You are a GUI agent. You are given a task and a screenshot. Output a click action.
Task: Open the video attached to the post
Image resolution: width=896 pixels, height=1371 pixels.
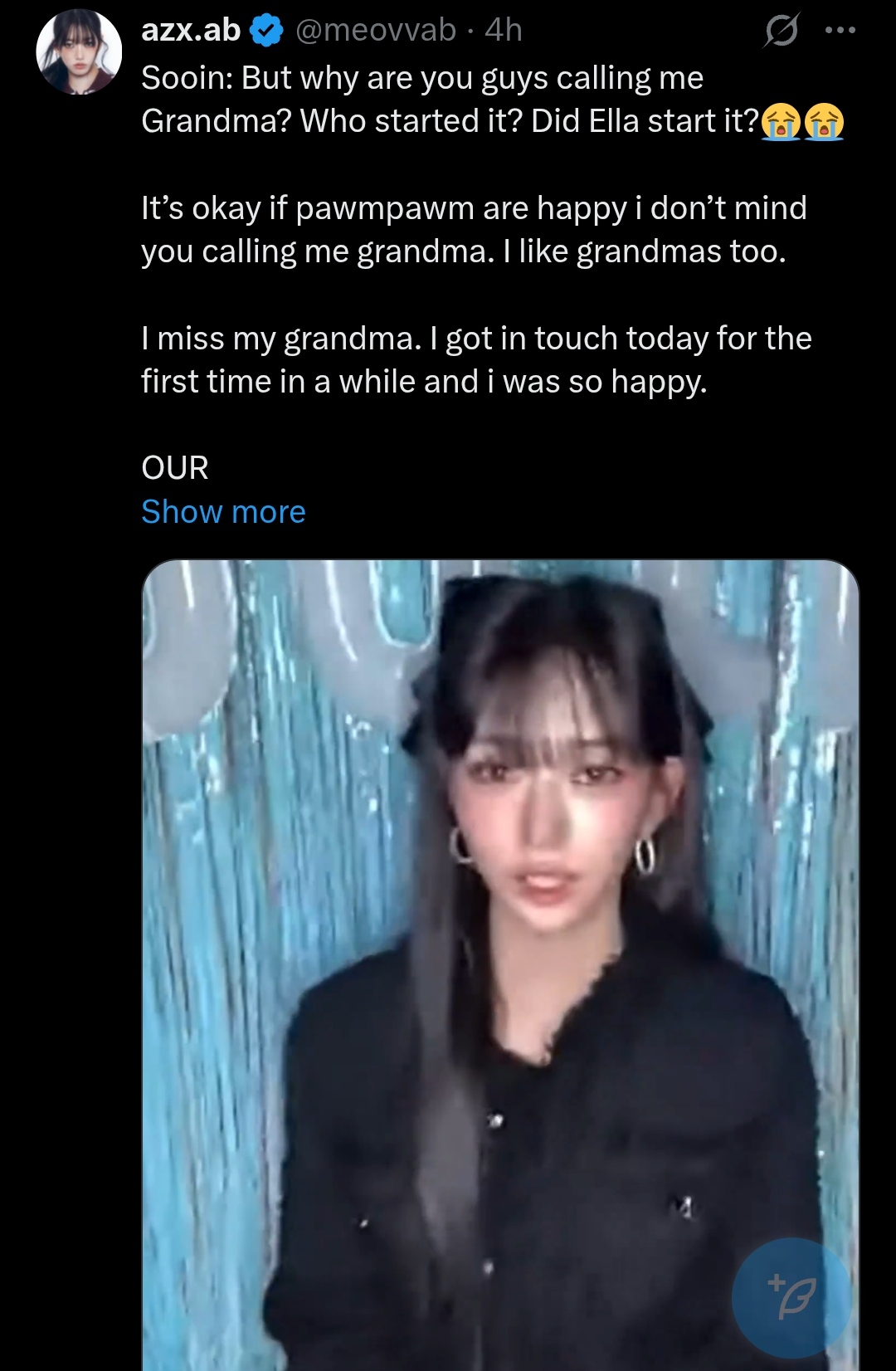pyautogui.click(x=500, y=964)
